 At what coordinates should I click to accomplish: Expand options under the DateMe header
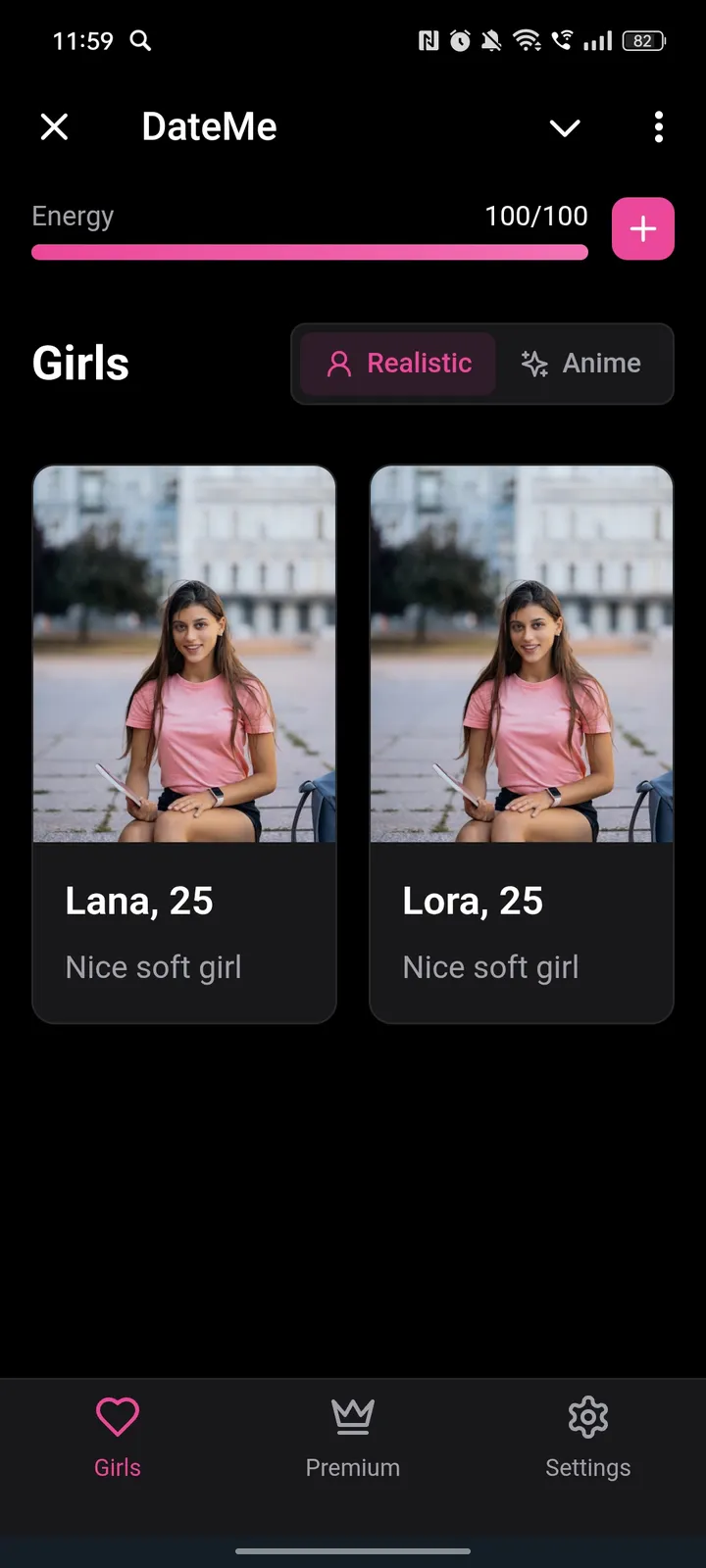pos(565,128)
